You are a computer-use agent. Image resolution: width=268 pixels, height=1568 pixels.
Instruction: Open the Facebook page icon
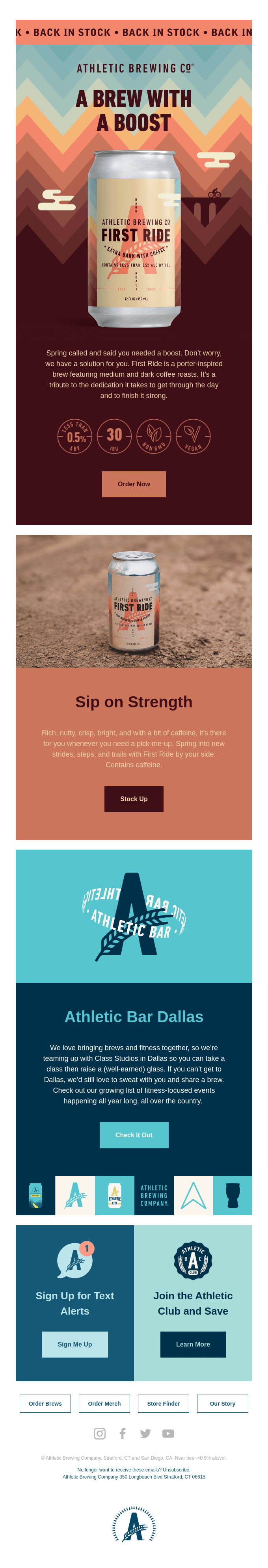coord(123,1434)
